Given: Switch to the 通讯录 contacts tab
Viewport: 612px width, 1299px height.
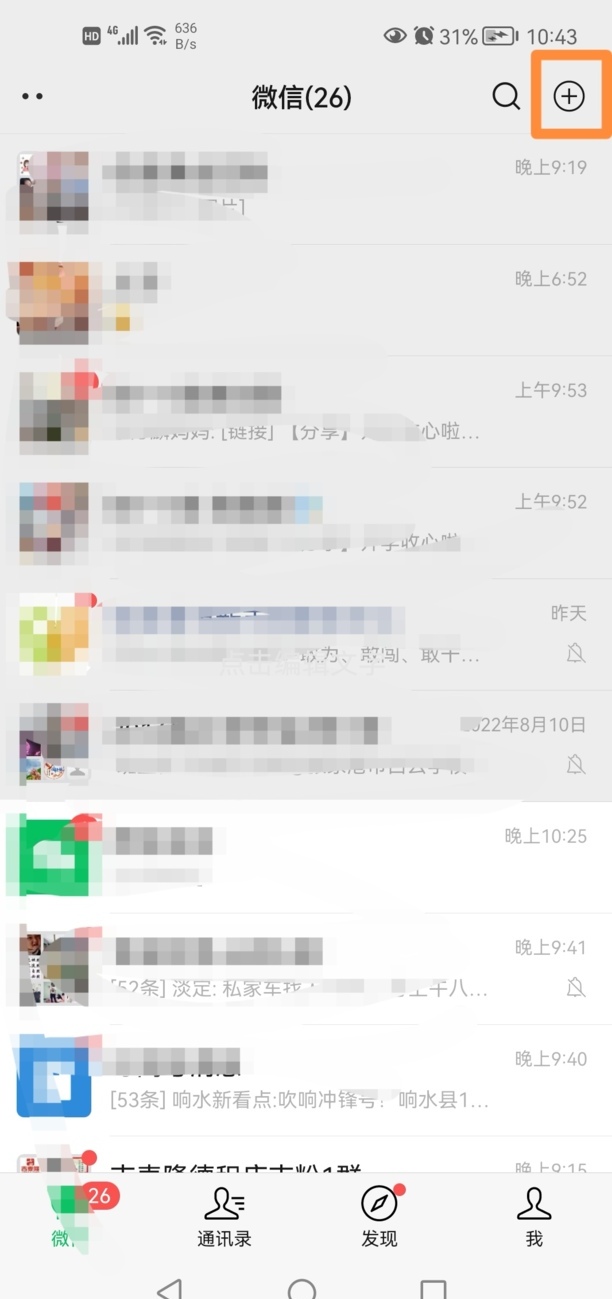Looking at the screenshot, I should [x=224, y=1216].
